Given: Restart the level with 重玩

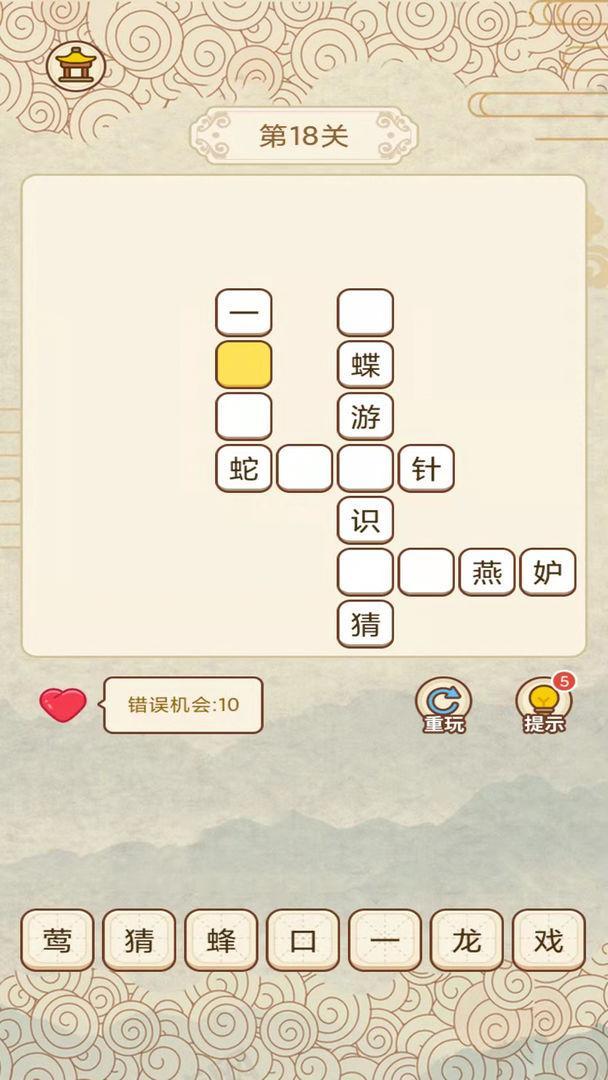Looking at the screenshot, I should [x=444, y=705].
